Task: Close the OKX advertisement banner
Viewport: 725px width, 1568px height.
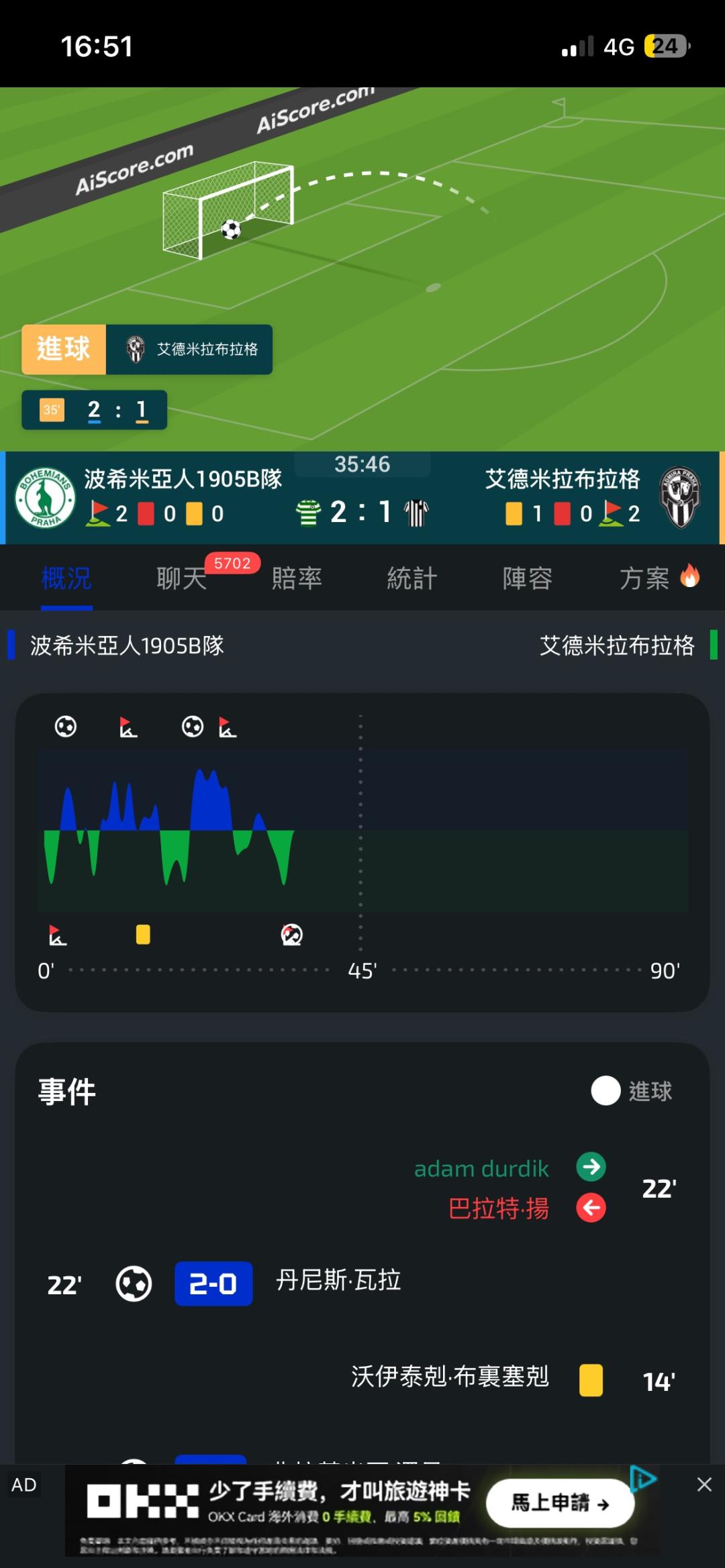Action: coord(704,1484)
